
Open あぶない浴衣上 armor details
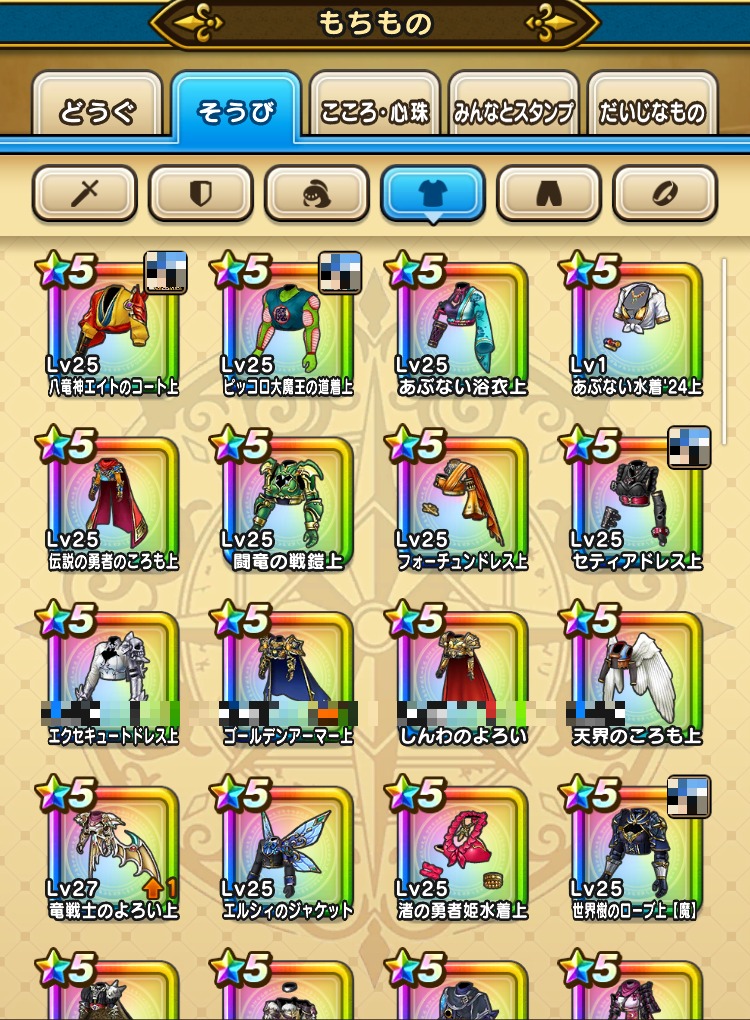(x=461, y=330)
